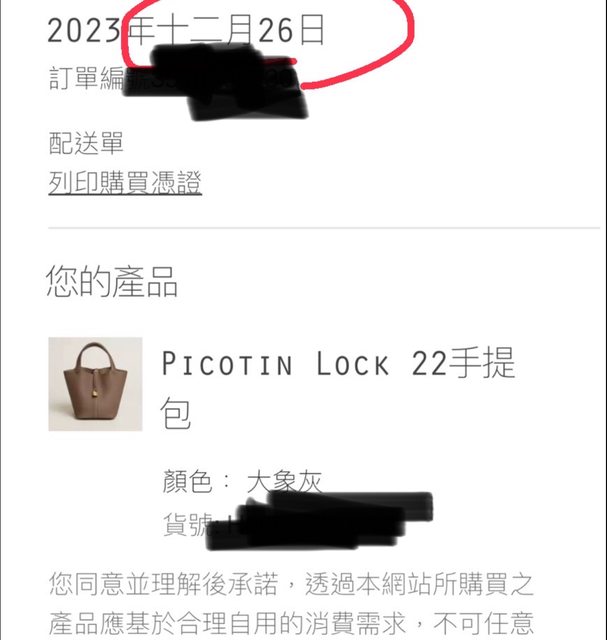Open the 列印購買憑證 link
This screenshot has width=607, height=640.
(125, 184)
